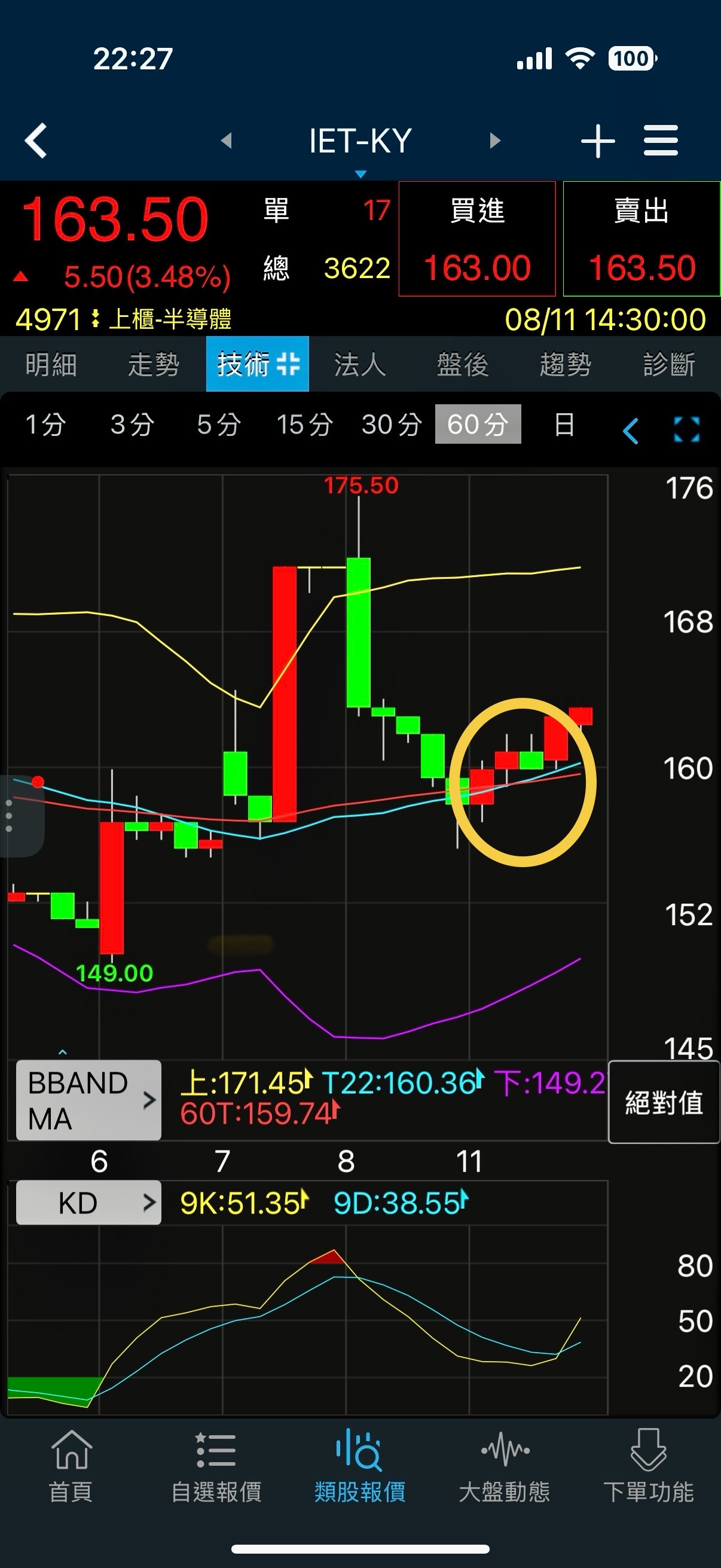Screen dimensions: 721x1568
Task: Switch to the 走勢 tab
Action: [153, 365]
